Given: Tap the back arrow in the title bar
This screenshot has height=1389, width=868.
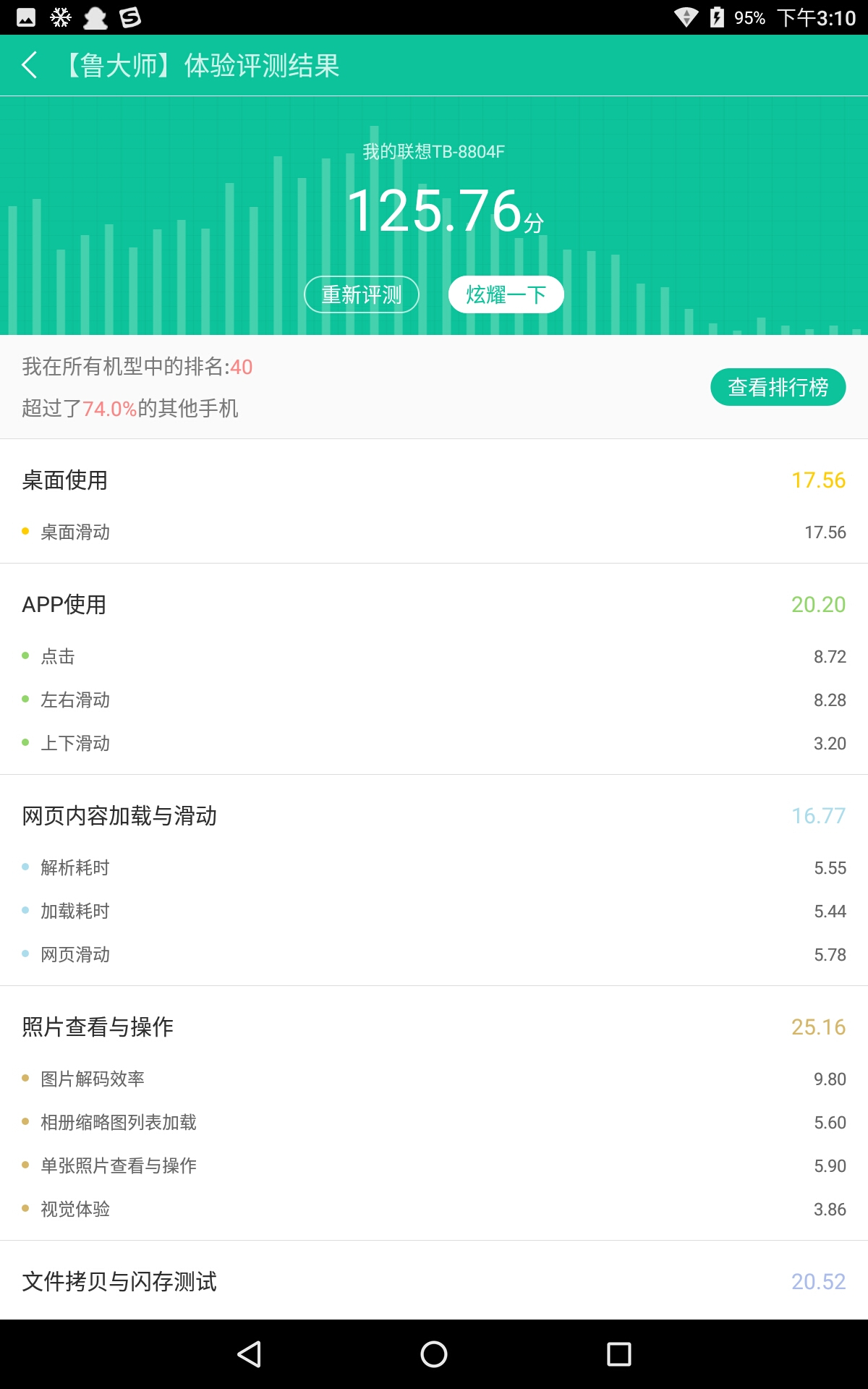Looking at the screenshot, I should 30,65.
